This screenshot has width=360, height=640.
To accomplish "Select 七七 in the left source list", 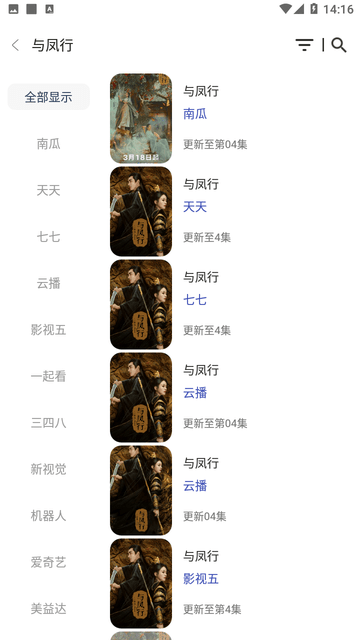I will pyautogui.click(x=49, y=237).
